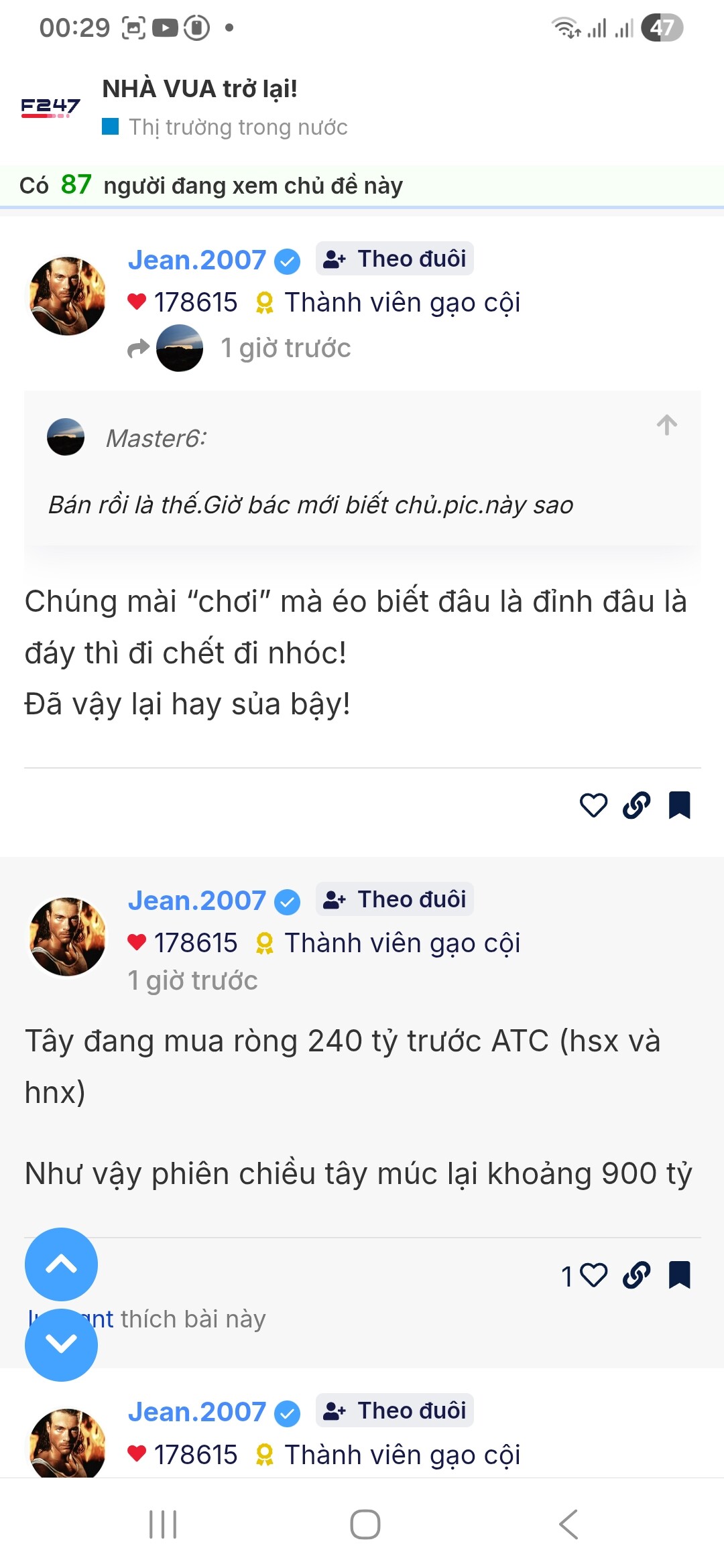The height and width of the screenshot is (1568, 724).
Task: Follow Jean.2007 on the first post
Action: (x=395, y=259)
